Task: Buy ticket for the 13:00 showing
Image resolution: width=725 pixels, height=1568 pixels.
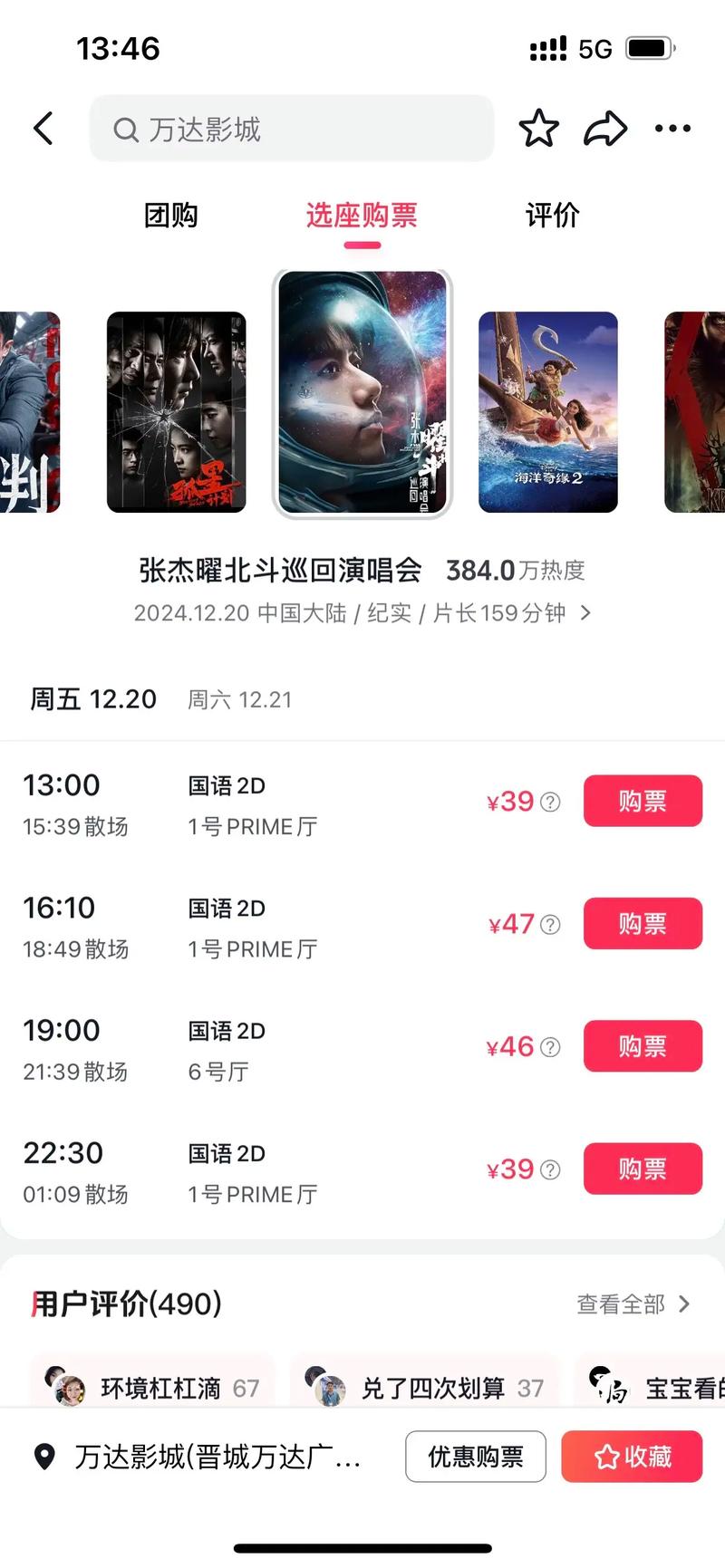Action: coord(643,801)
